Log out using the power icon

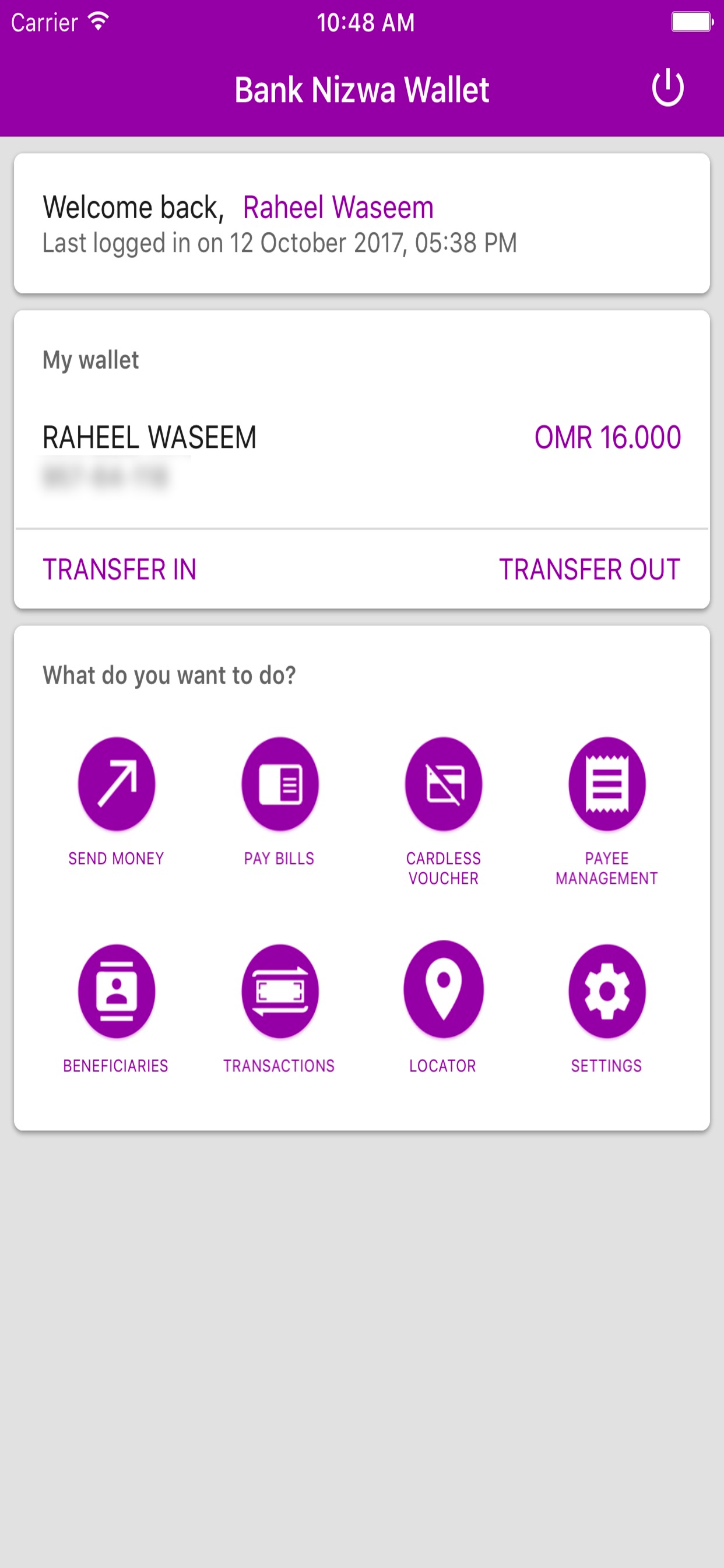pos(667,88)
